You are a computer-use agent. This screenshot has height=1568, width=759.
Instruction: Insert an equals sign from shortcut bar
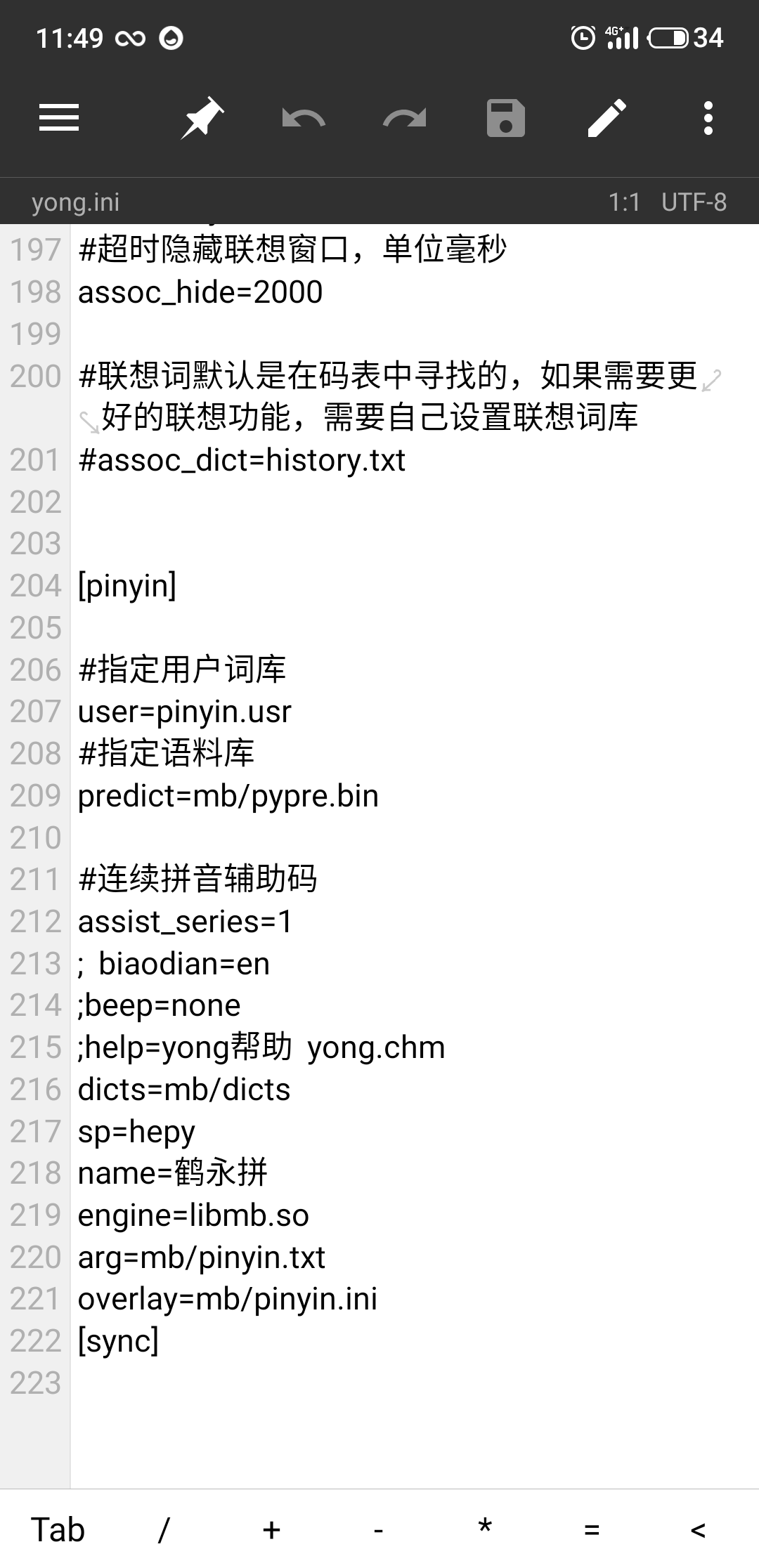pos(592,1529)
